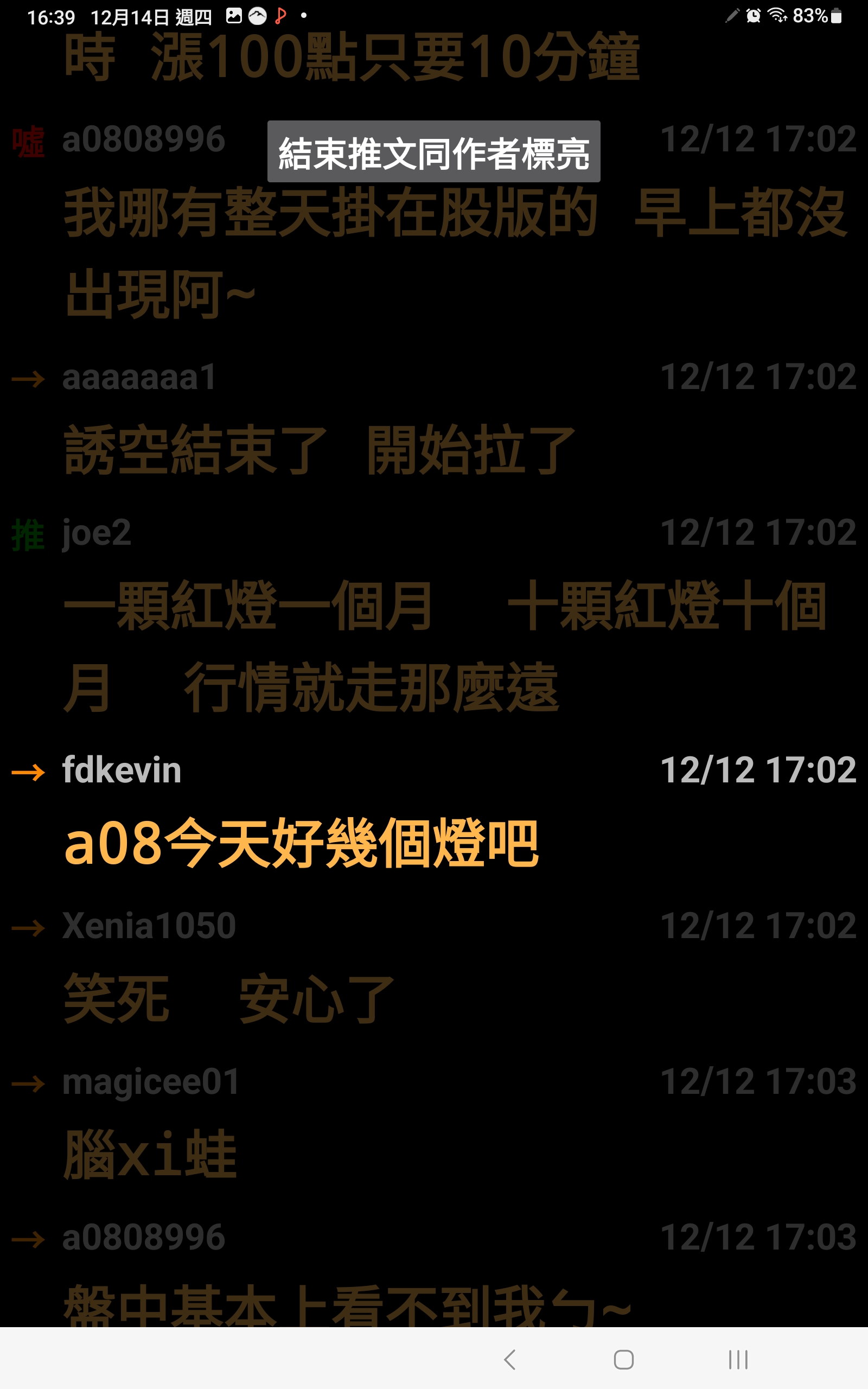Tap aaaaaaa1's comment 誘空結束了
The width and height of the screenshot is (868, 1389).
(x=318, y=450)
